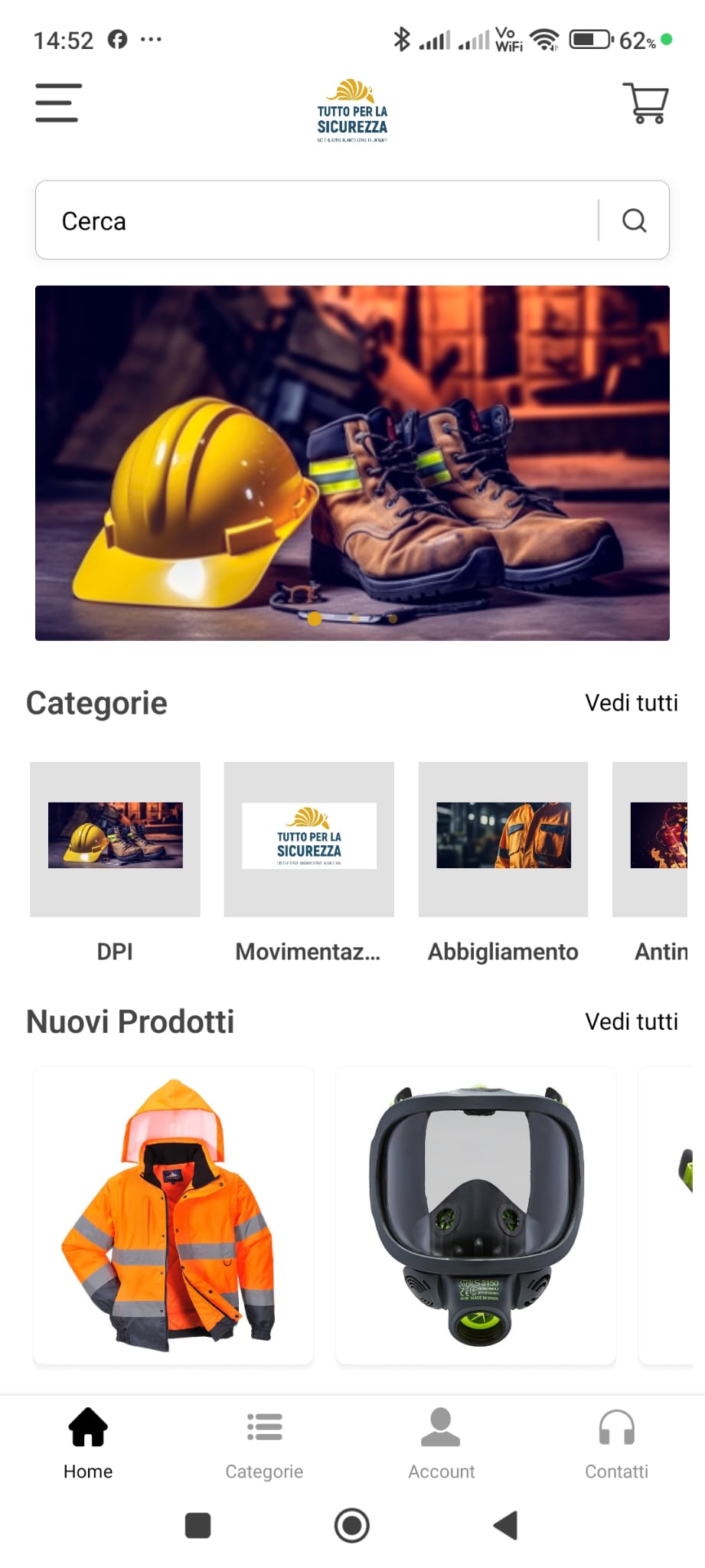The height and width of the screenshot is (1568, 705).
Task: Go to the Account tab
Action: pos(441,1442)
